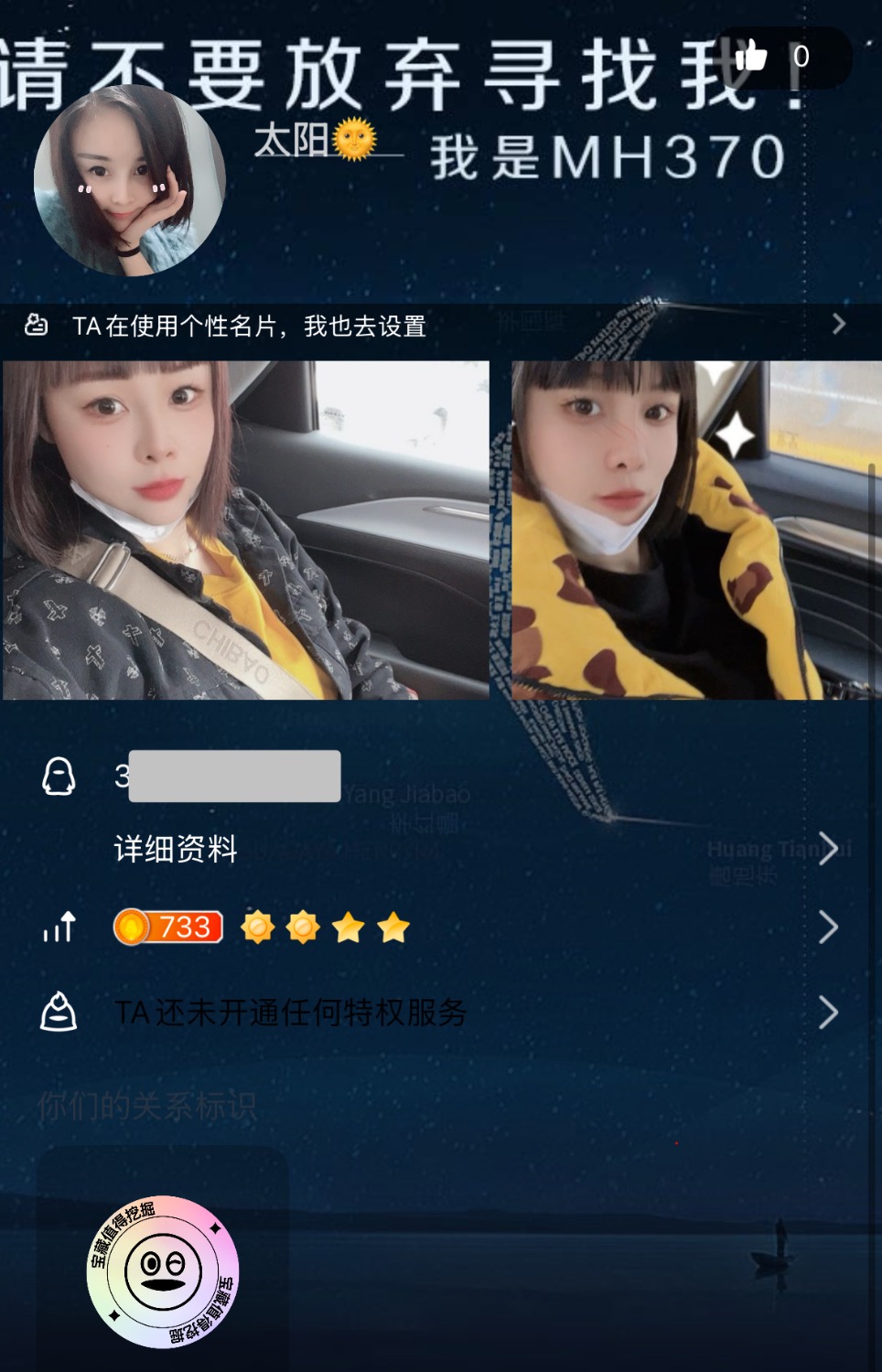Like this profile with the thumbs-up
This screenshot has width=882, height=1372.
click(752, 57)
